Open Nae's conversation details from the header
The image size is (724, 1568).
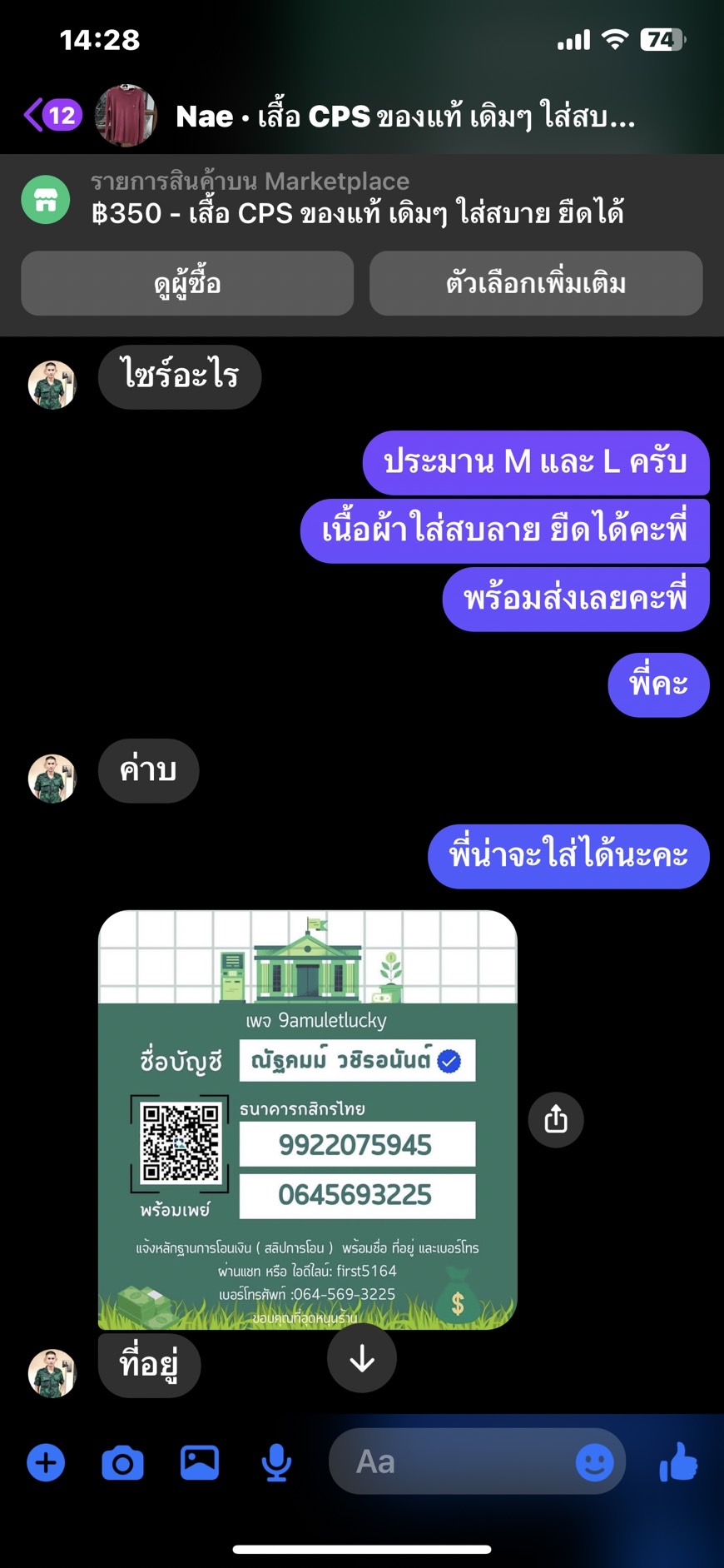coord(404,117)
